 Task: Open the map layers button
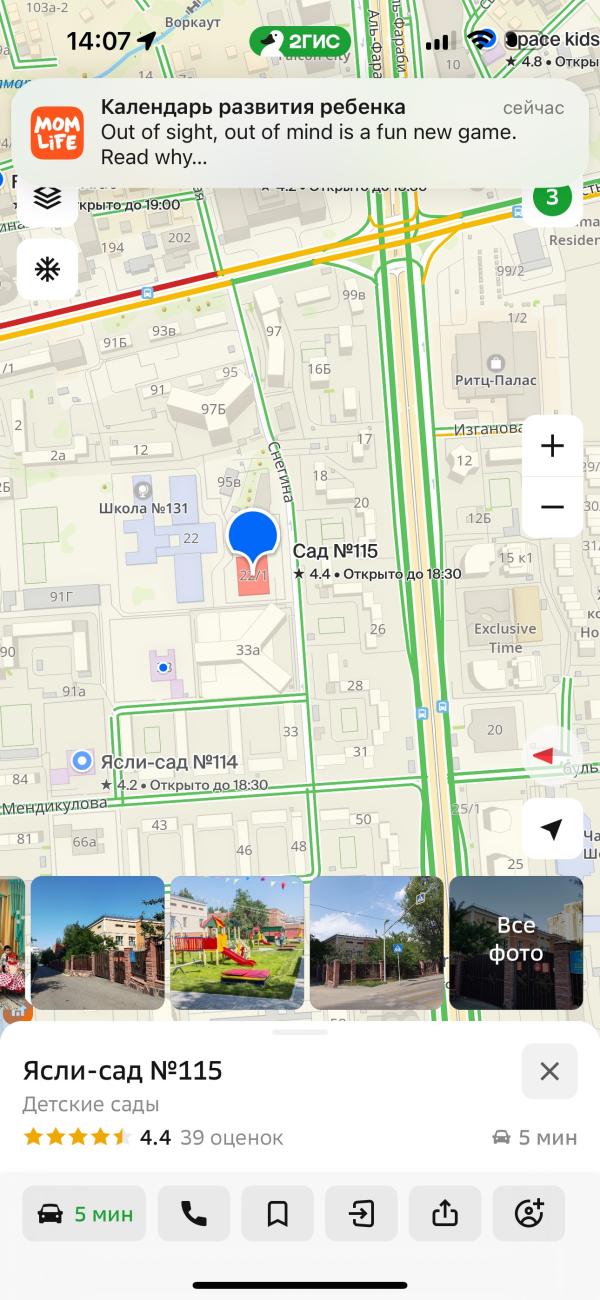47,199
